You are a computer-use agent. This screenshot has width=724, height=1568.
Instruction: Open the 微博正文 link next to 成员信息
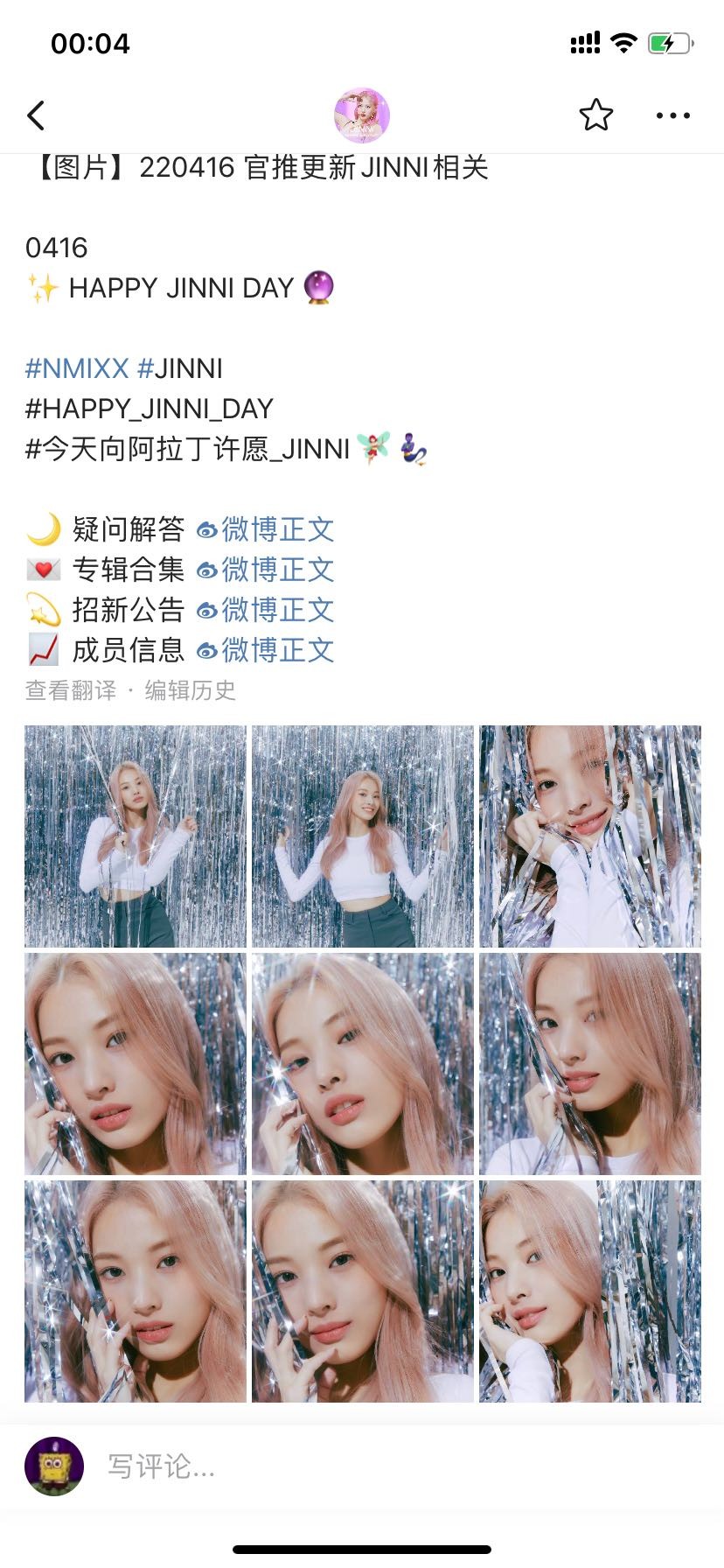coord(266,650)
